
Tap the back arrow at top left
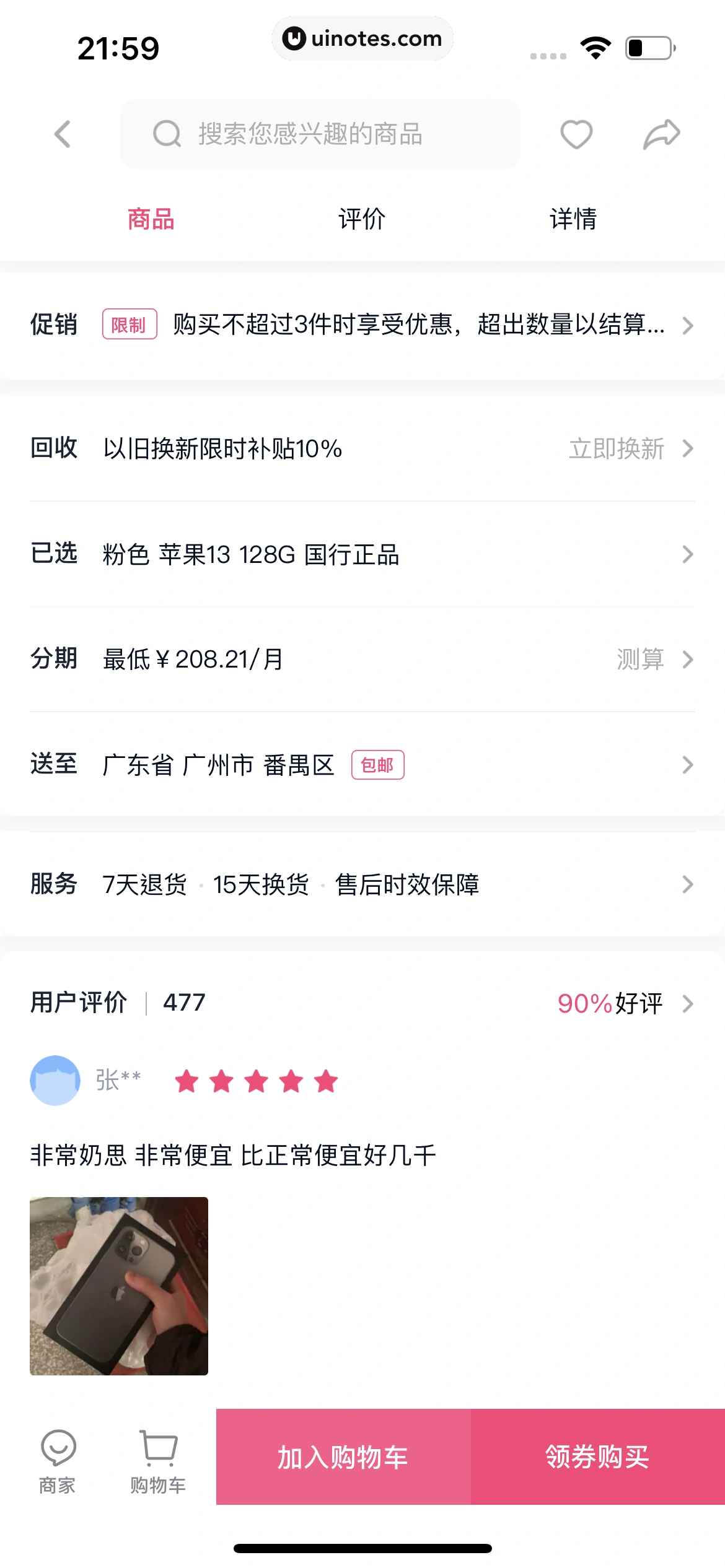pyautogui.click(x=63, y=134)
